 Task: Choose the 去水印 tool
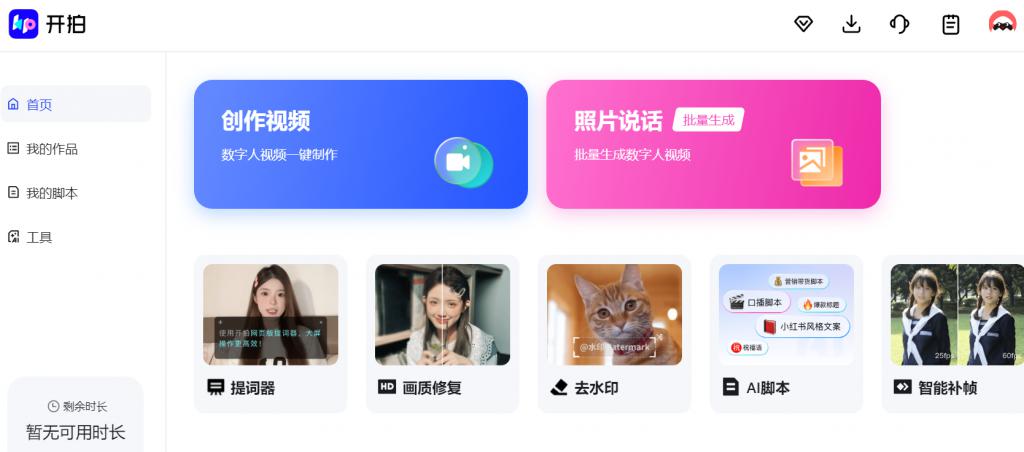point(614,333)
